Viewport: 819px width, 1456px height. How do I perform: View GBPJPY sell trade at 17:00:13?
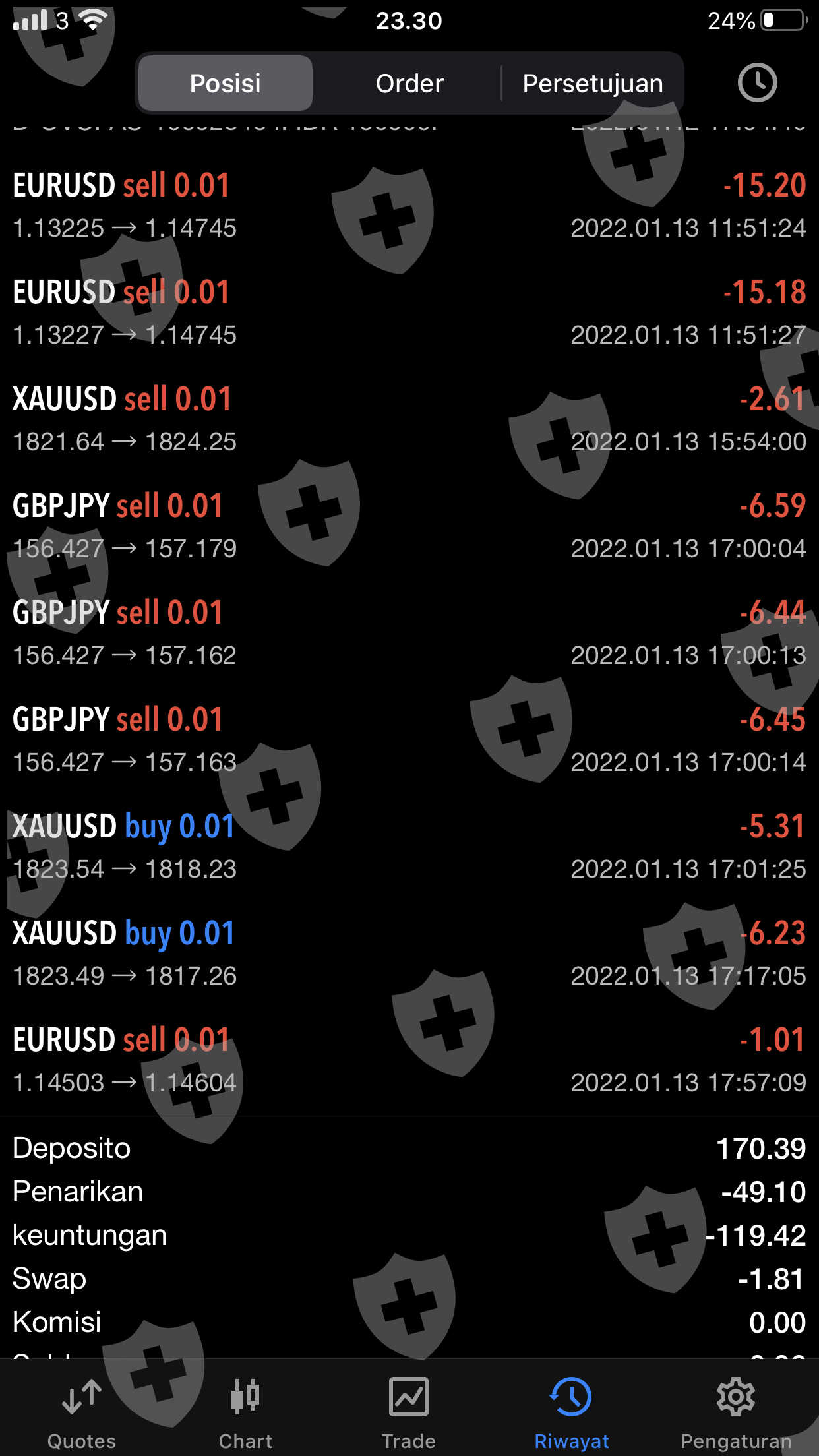click(409, 632)
